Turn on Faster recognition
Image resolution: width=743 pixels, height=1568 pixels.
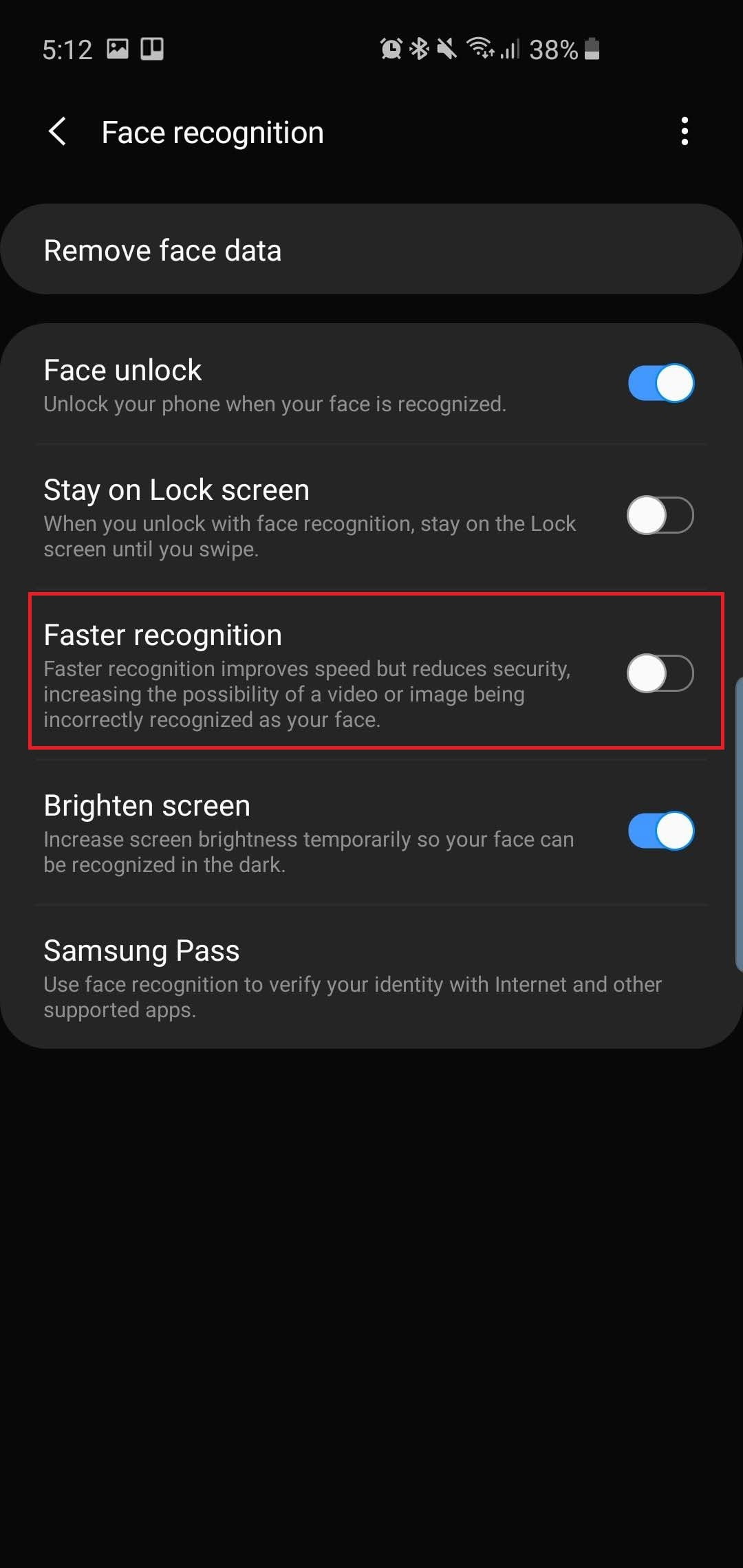pos(660,673)
